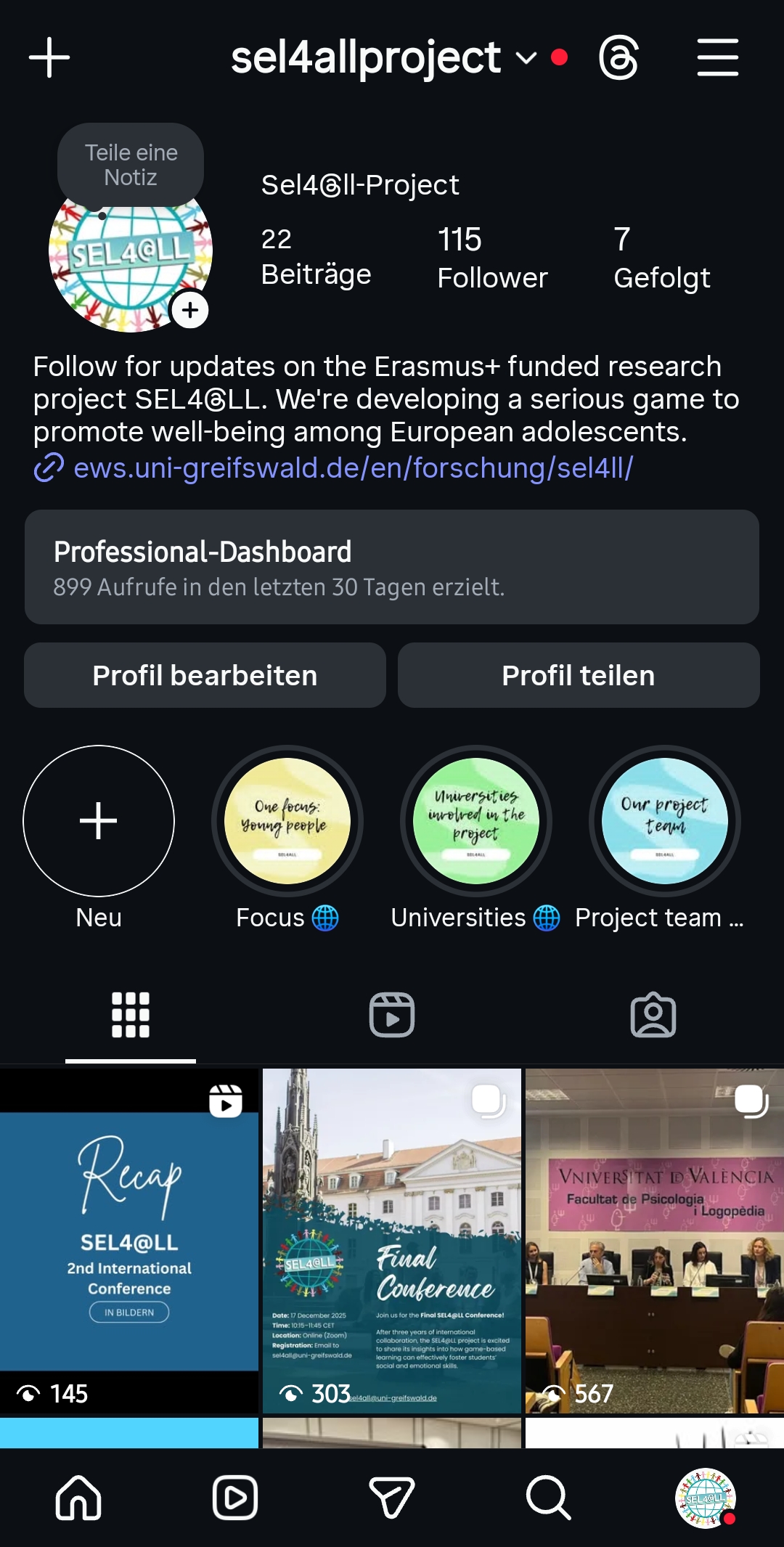This screenshot has width=784, height=1547.
Task: Switch to the tagged photos tab
Action: point(653,1014)
